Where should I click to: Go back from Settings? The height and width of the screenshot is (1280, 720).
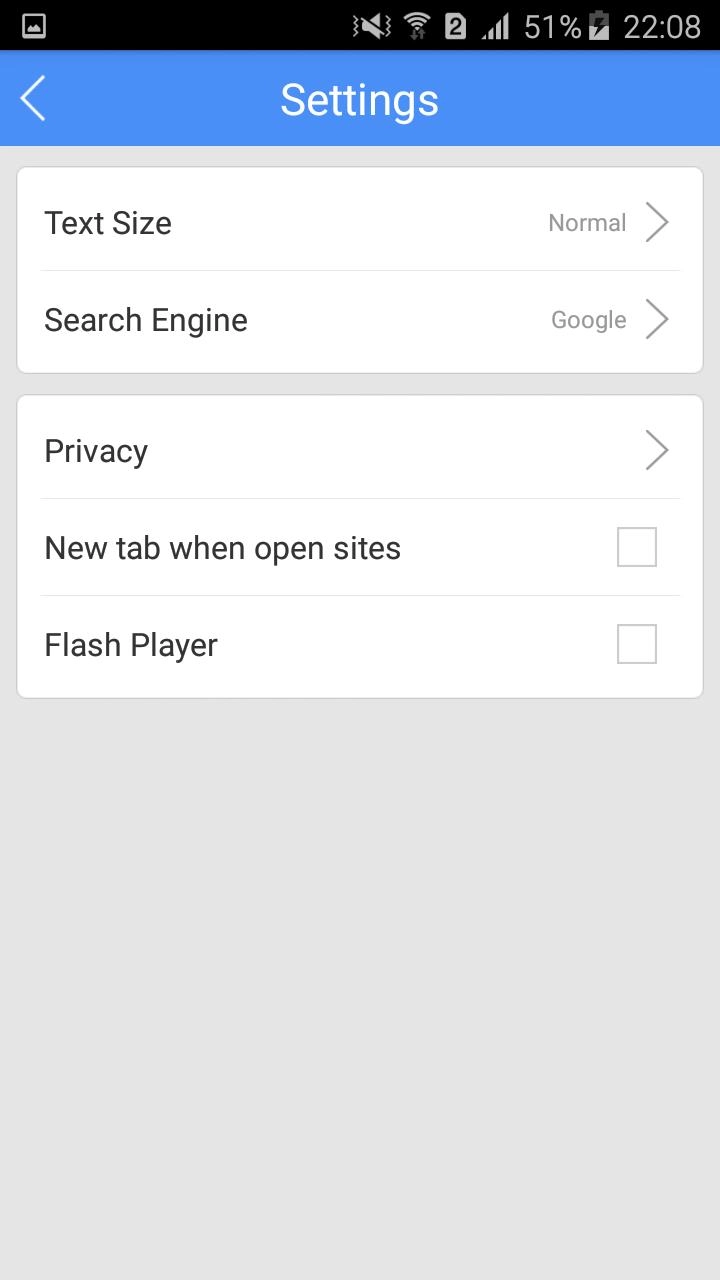pos(34,100)
